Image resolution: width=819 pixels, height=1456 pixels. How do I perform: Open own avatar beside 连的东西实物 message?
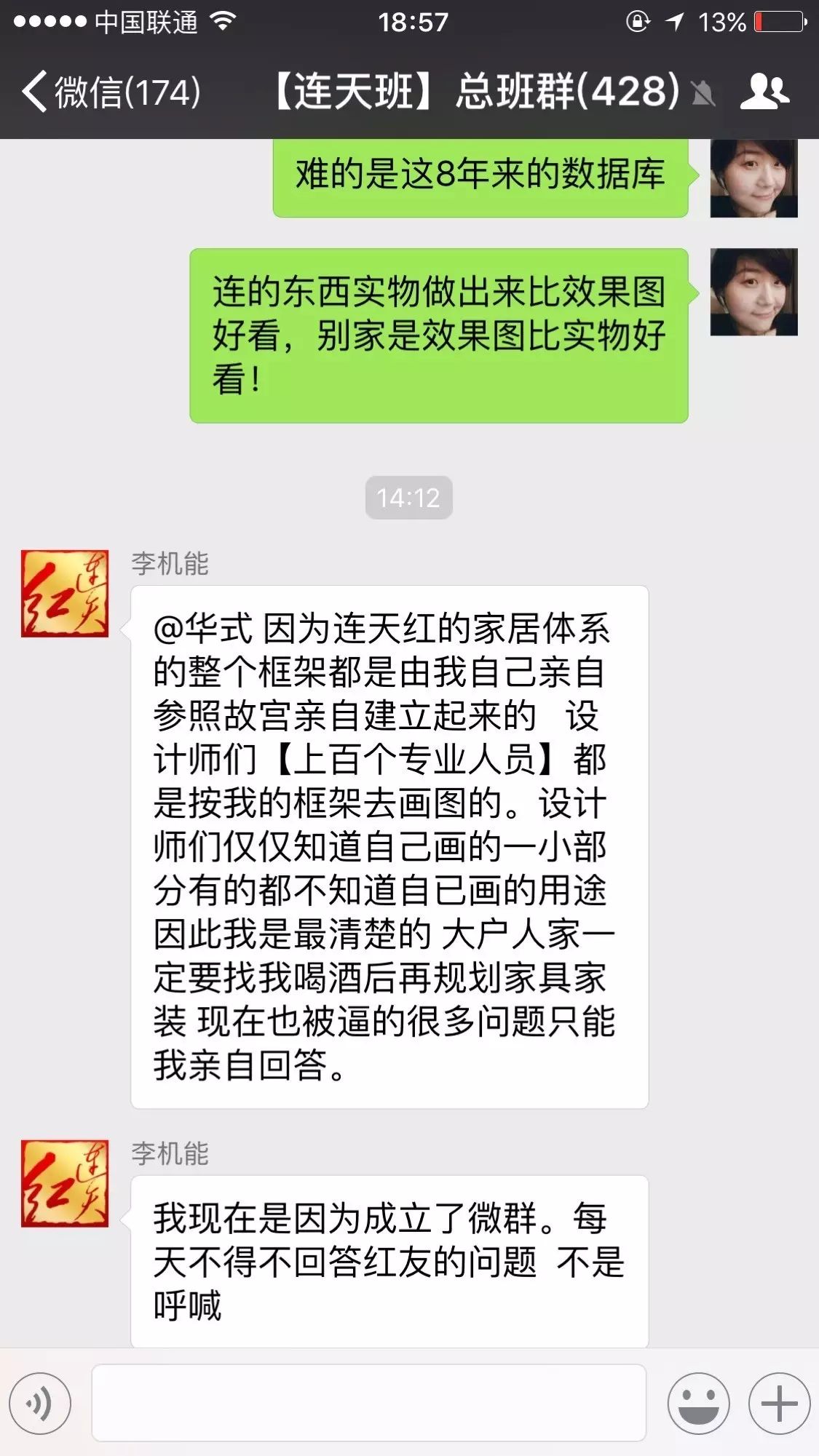pos(753,292)
